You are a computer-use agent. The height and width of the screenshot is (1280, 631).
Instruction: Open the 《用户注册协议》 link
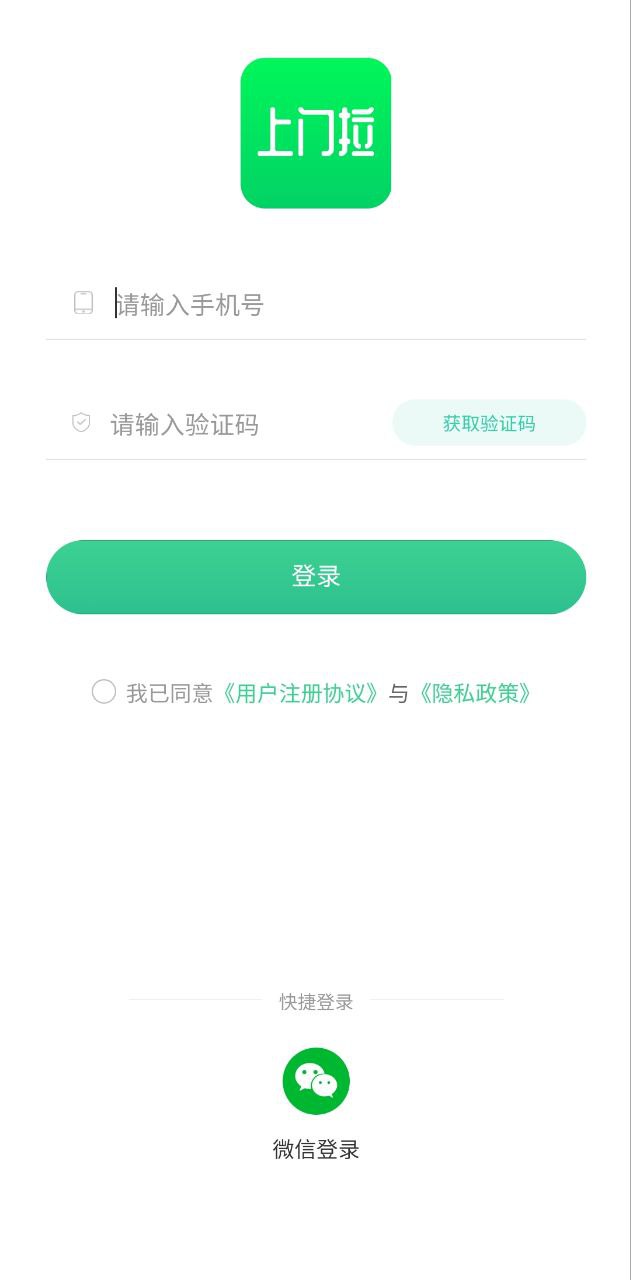point(300,693)
